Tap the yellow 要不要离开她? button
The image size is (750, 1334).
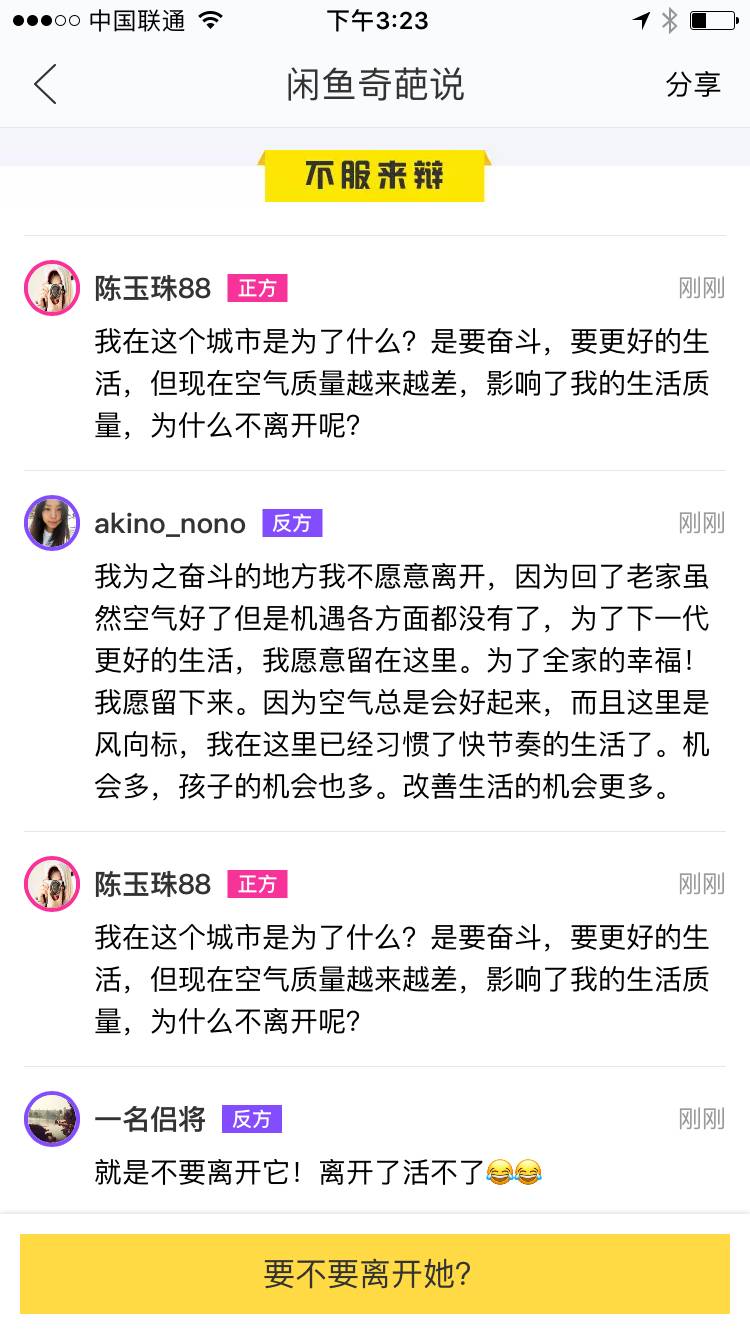click(x=374, y=1274)
